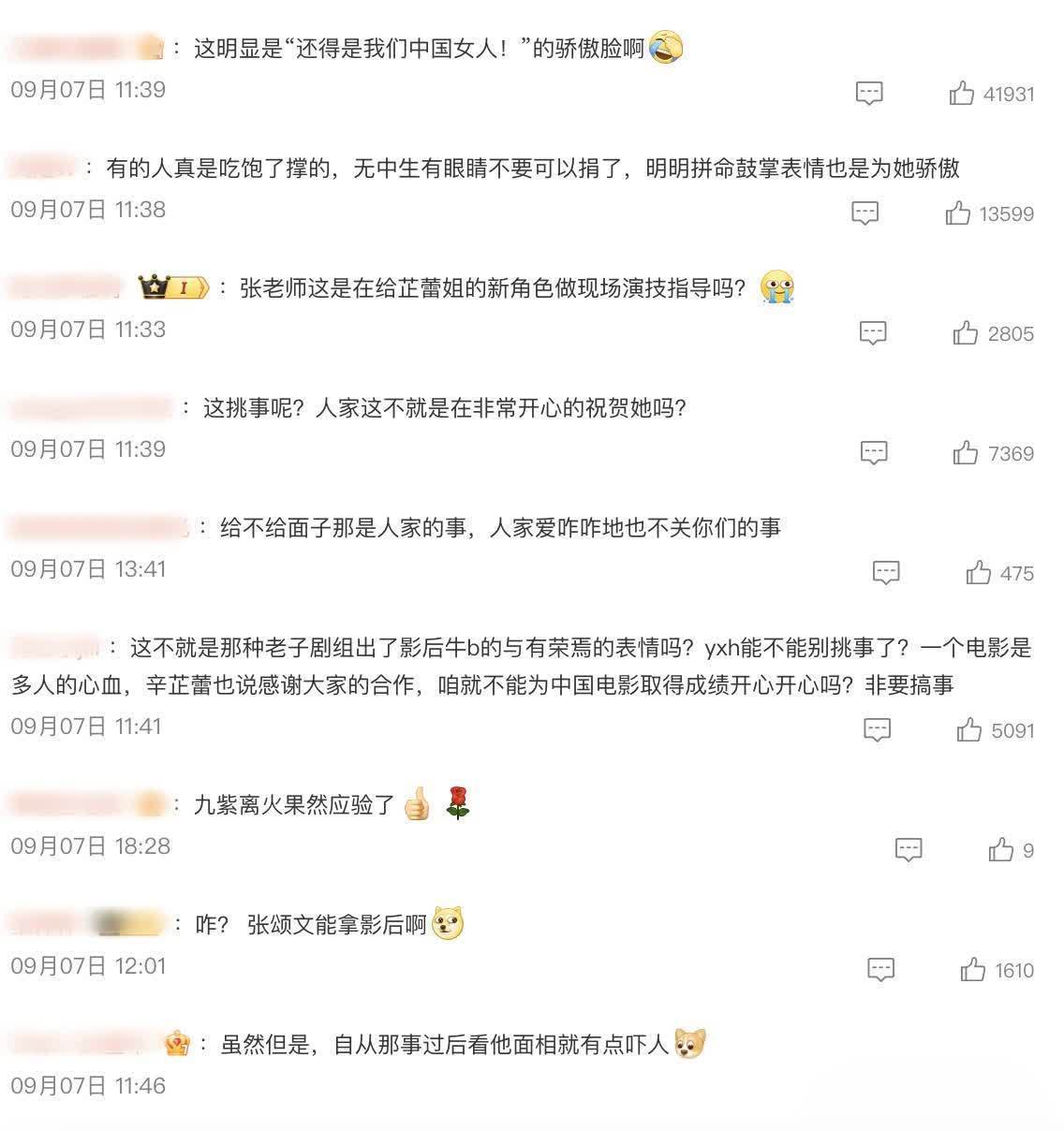The image size is (1064, 1131).
Task: Like the 九紫离火 comment with 9 likes
Action: tap(1001, 849)
